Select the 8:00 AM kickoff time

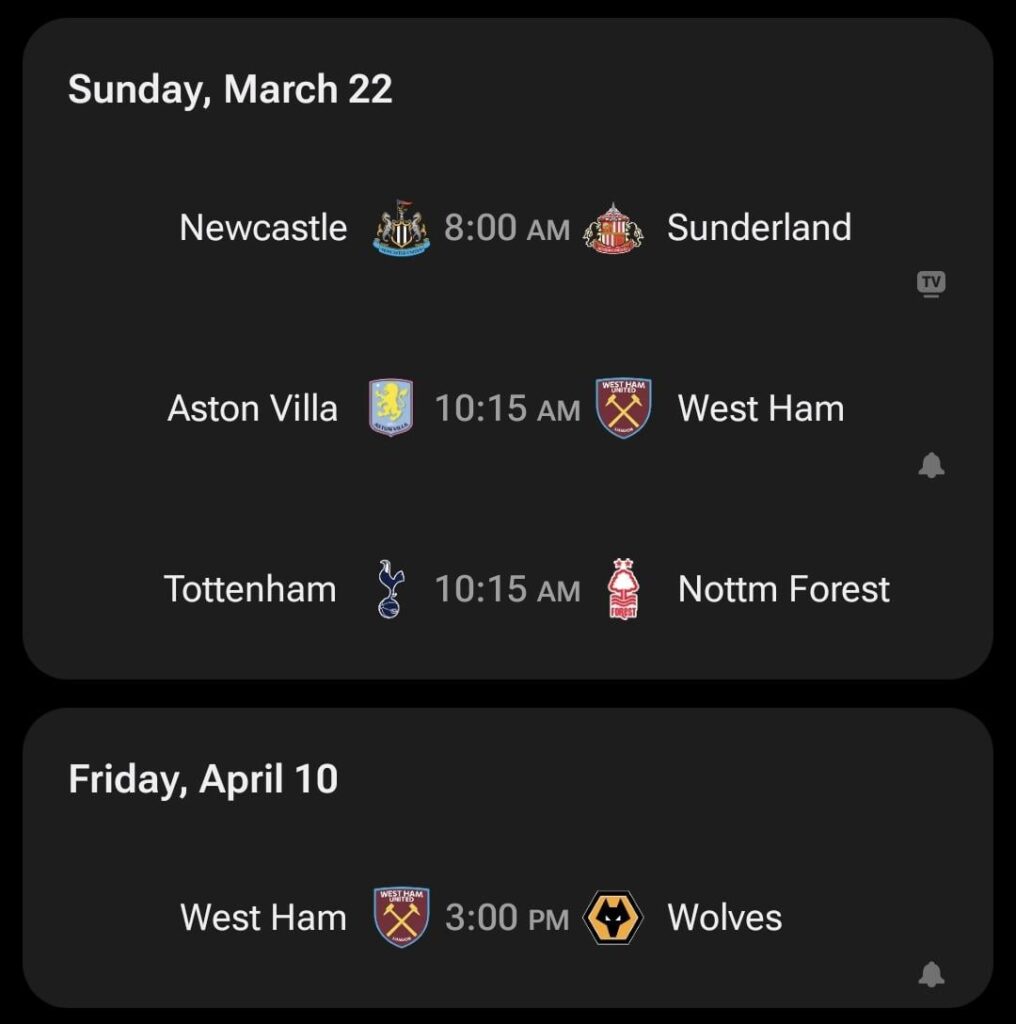pyautogui.click(x=510, y=227)
